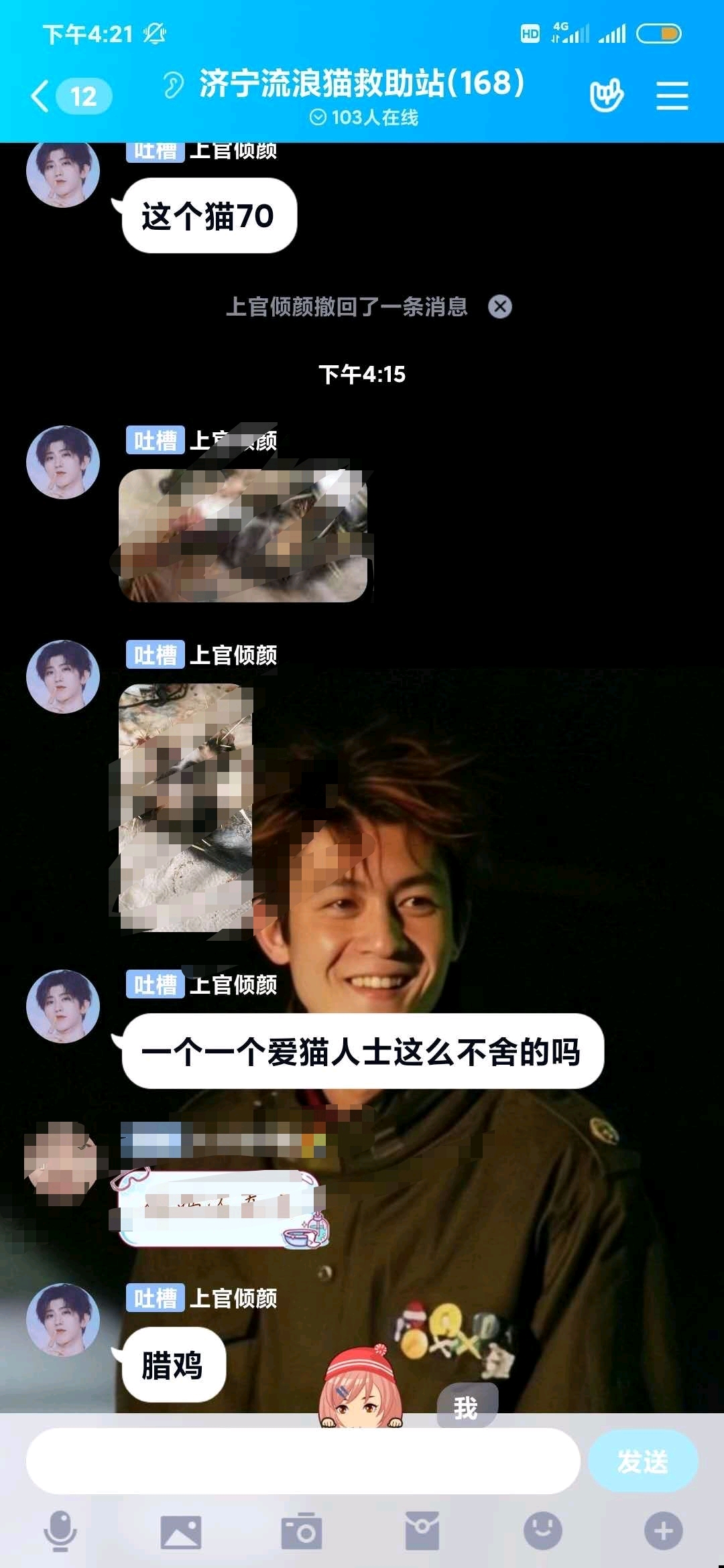Open more options with the plus icon

tap(664, 1531)
